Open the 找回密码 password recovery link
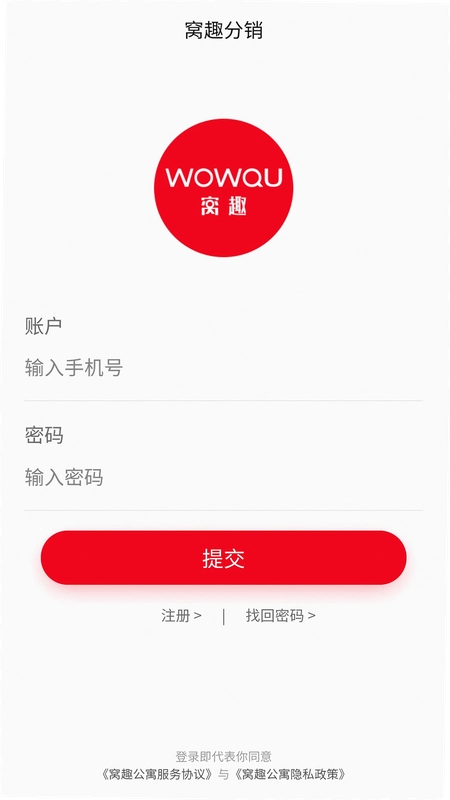 coord(281,616)
